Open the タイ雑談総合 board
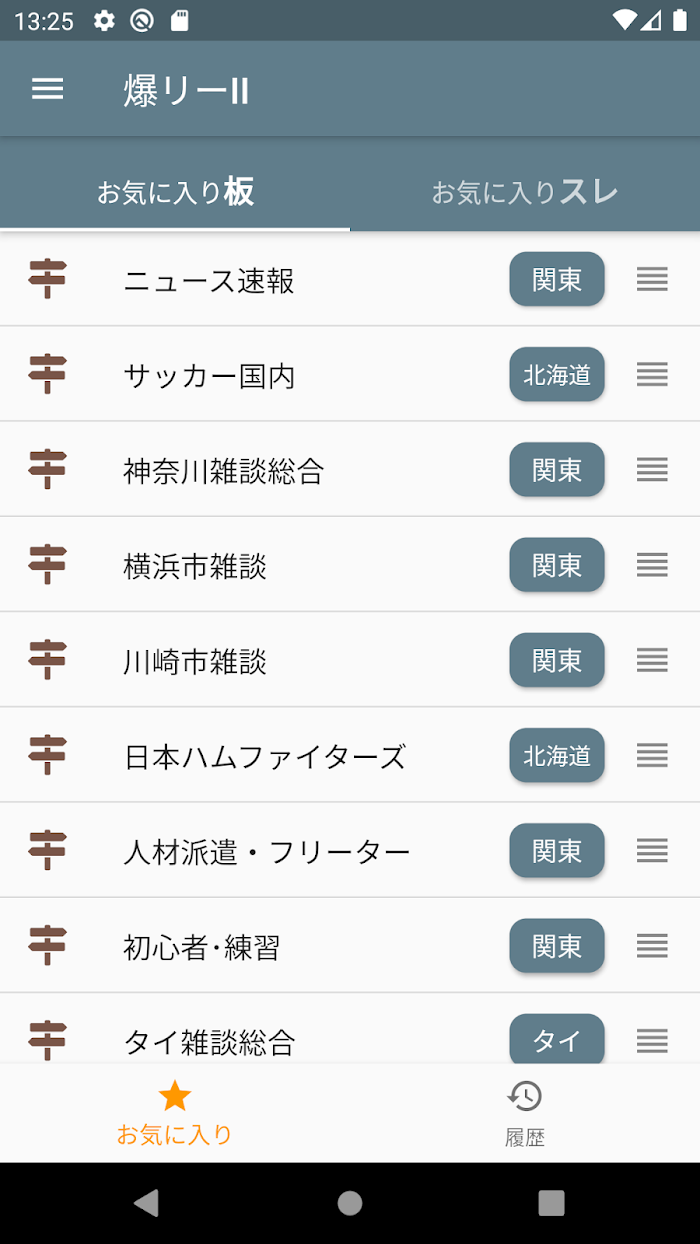 350,1028
